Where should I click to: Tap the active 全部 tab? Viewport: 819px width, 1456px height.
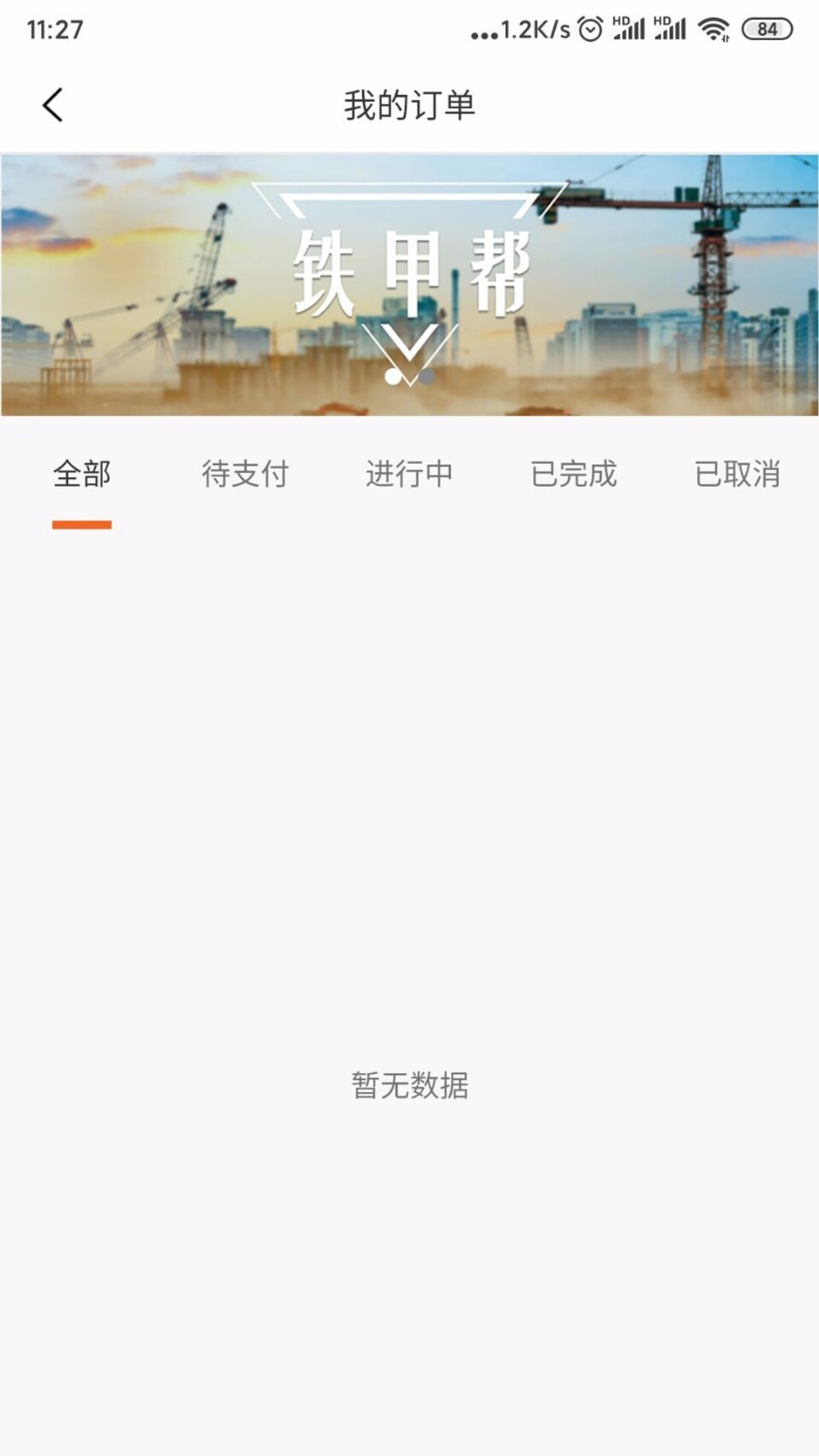(82, 474)
